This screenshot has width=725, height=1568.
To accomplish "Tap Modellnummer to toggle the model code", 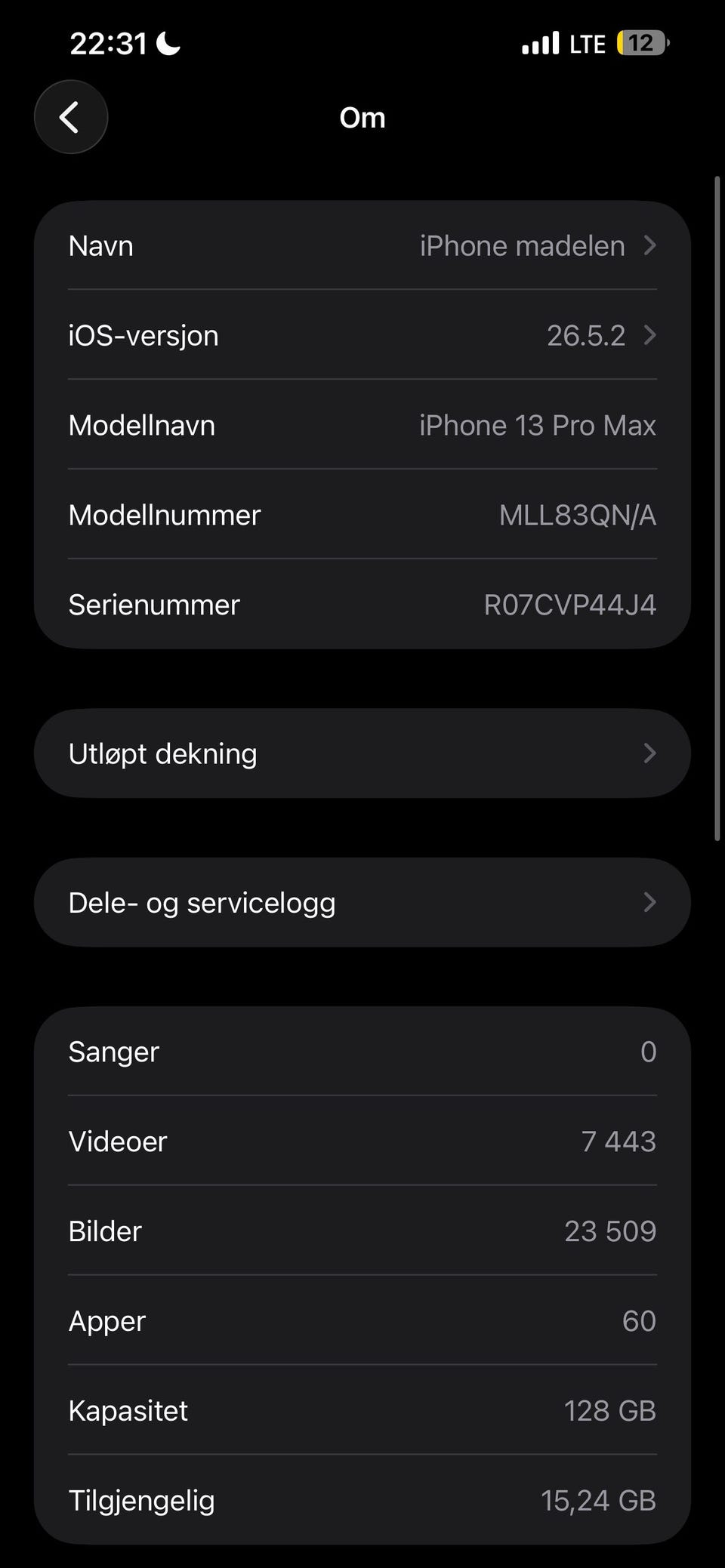I will click(x=362, y=515).
